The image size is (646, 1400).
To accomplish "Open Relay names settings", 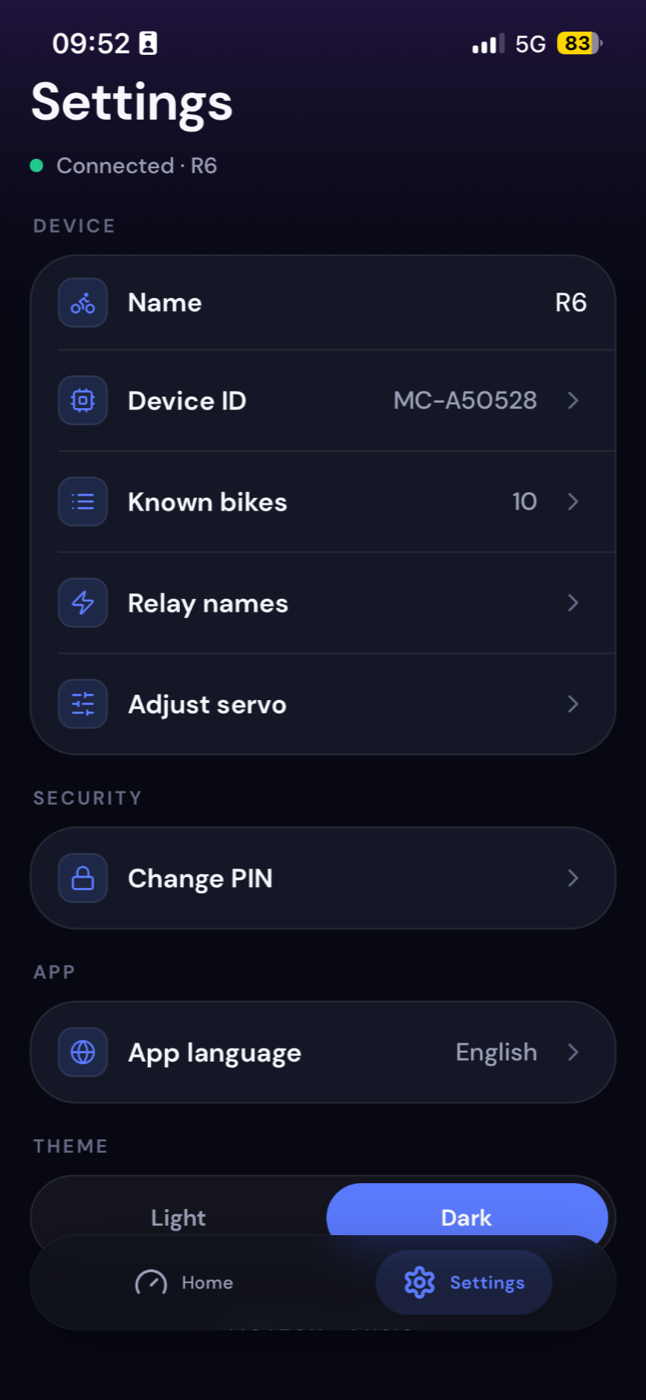I will click(x=323, y=603).
